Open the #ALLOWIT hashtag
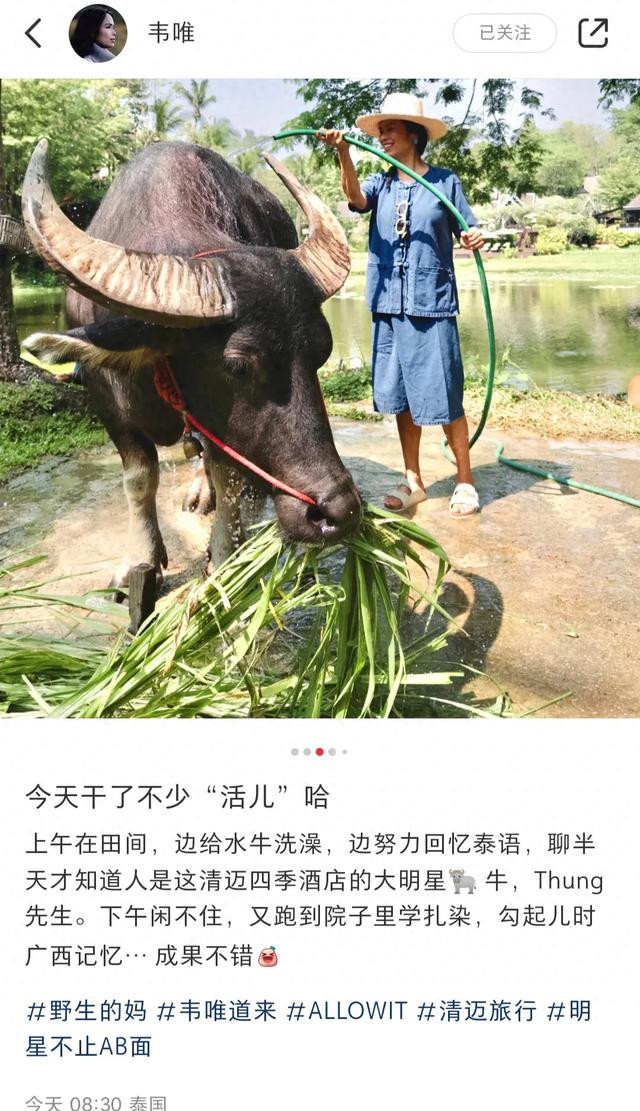The height and width of the screenshot is (1111, 640). coord(346,1010)
